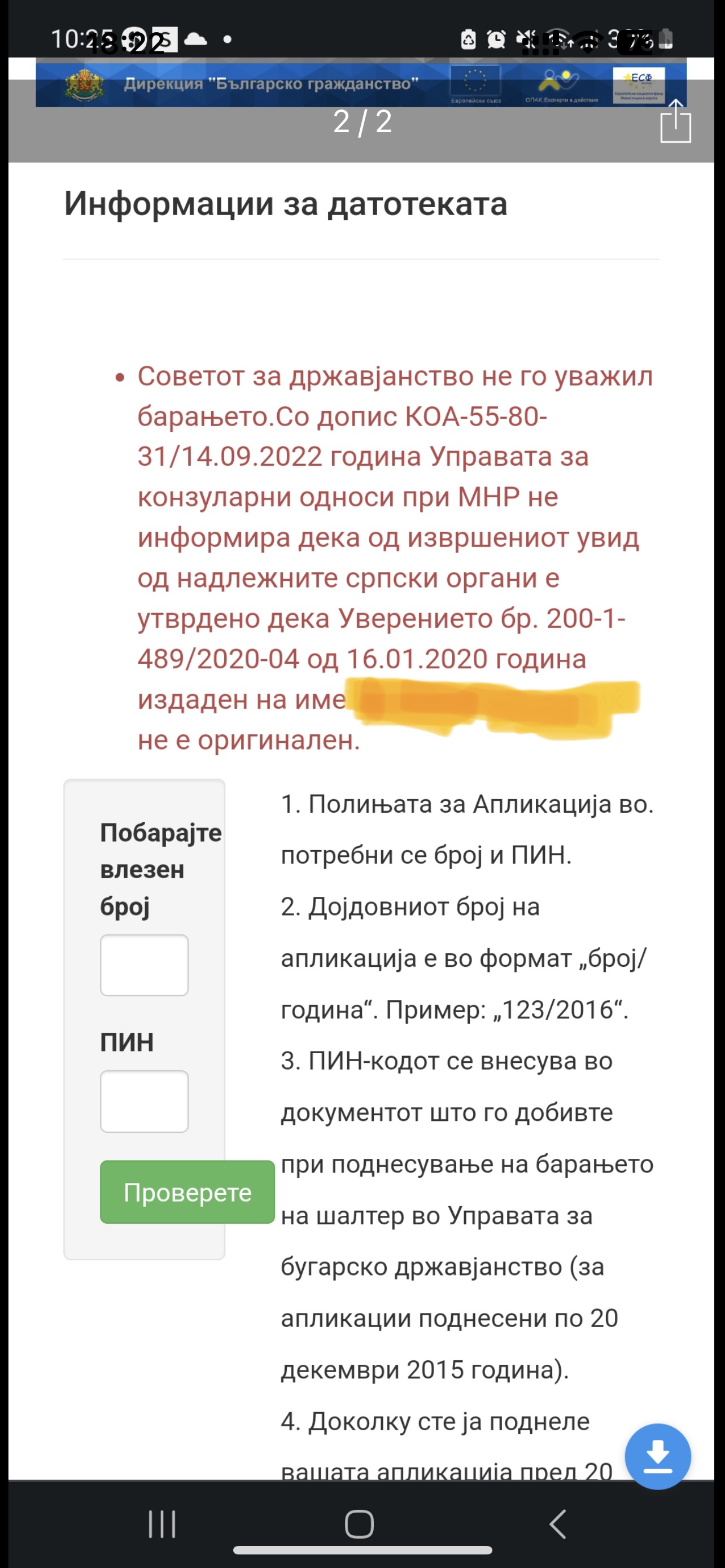Share this image via the share icon
The width and height of the screenshot is (725, 1568).
pyautogui.click(x=675, y=121)
